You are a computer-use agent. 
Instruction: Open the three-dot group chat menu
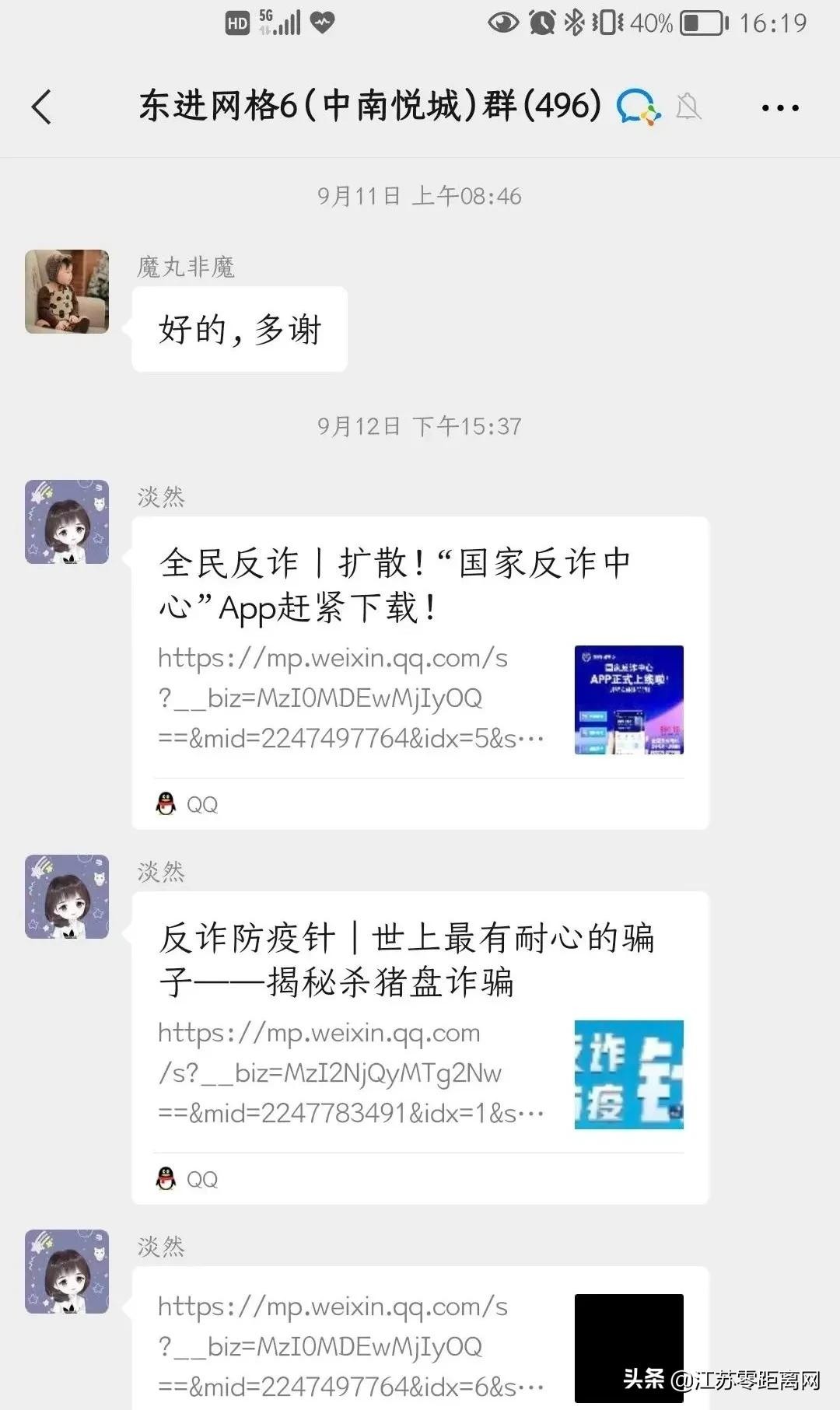(x=779, y=108)
